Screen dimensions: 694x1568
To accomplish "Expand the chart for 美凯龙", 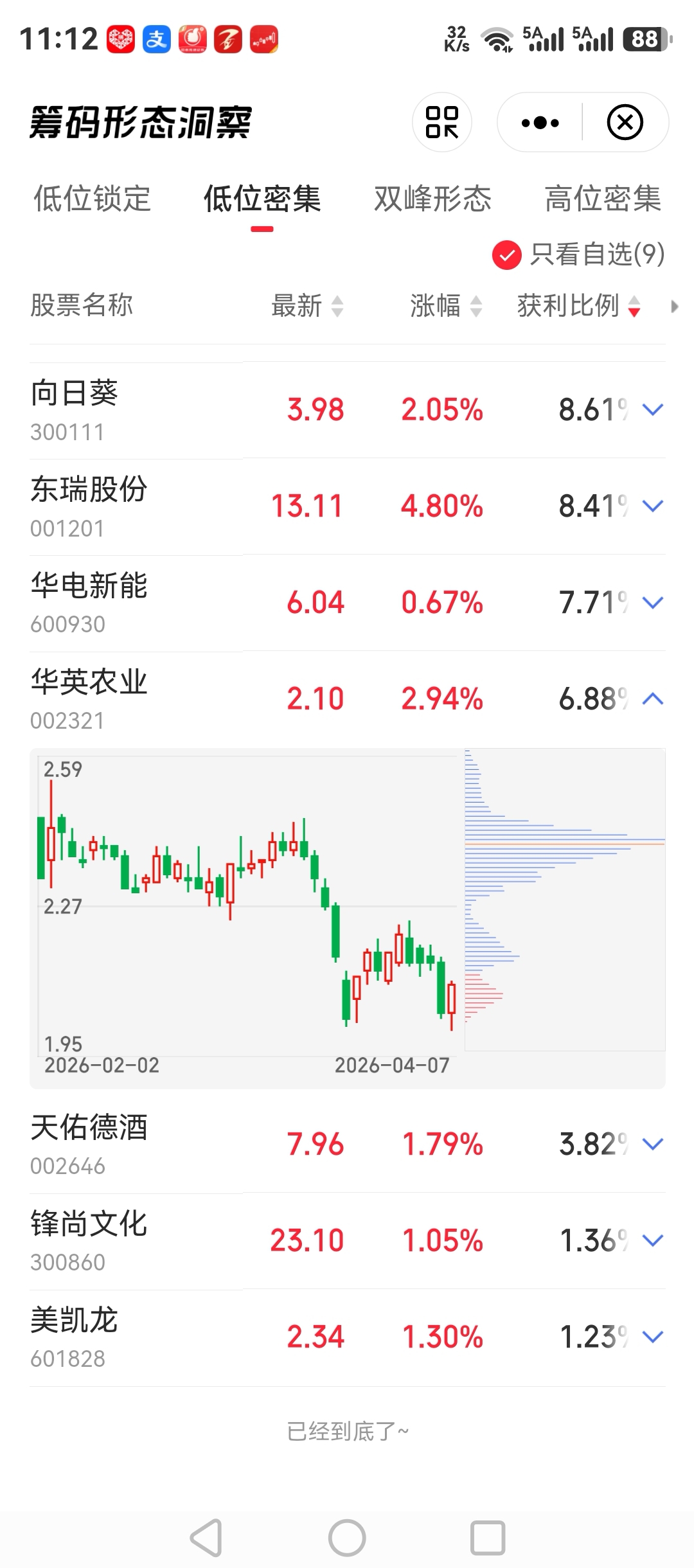I will [653, 1337].
